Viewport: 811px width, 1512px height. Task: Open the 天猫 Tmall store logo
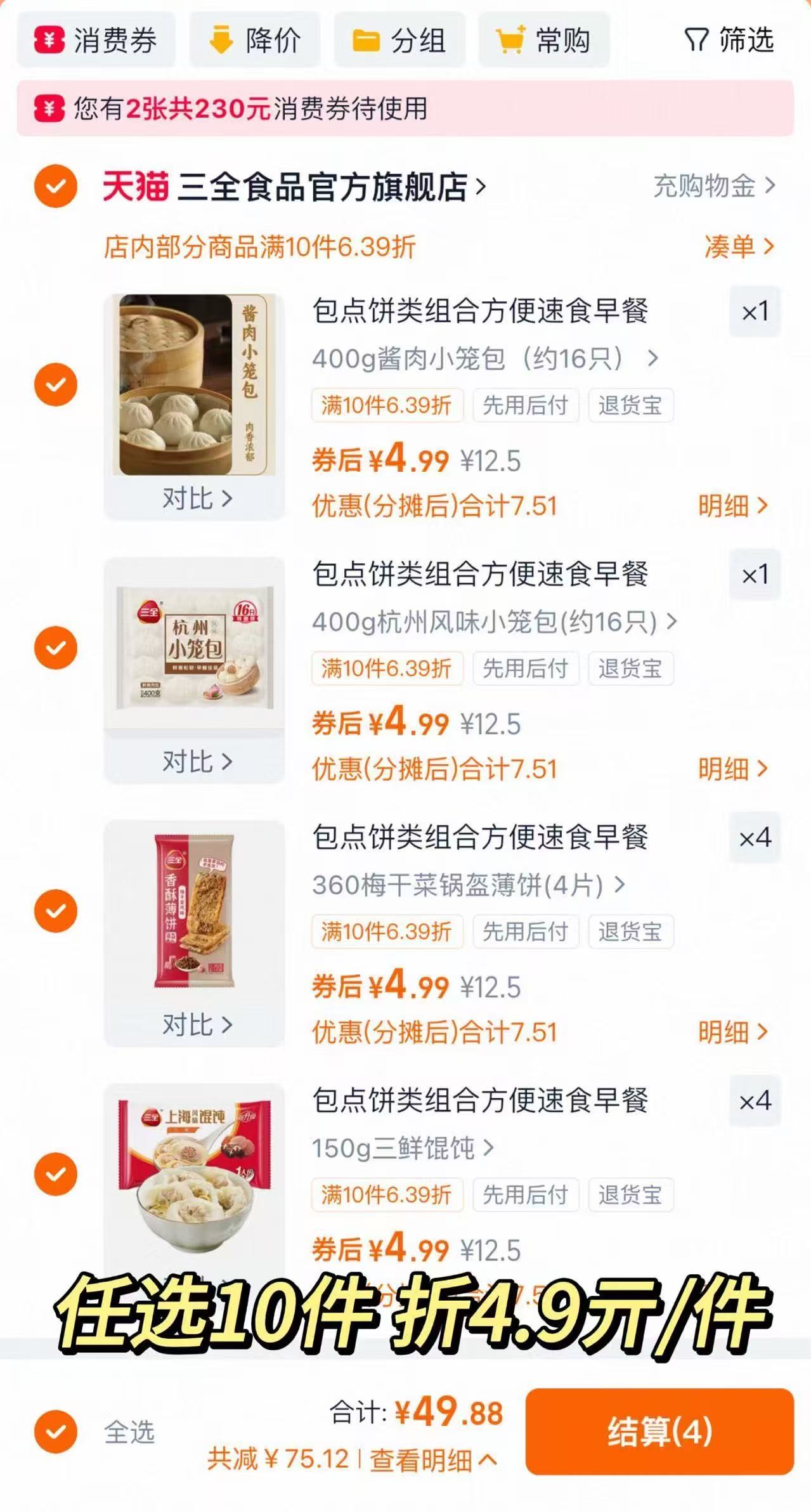134,186
